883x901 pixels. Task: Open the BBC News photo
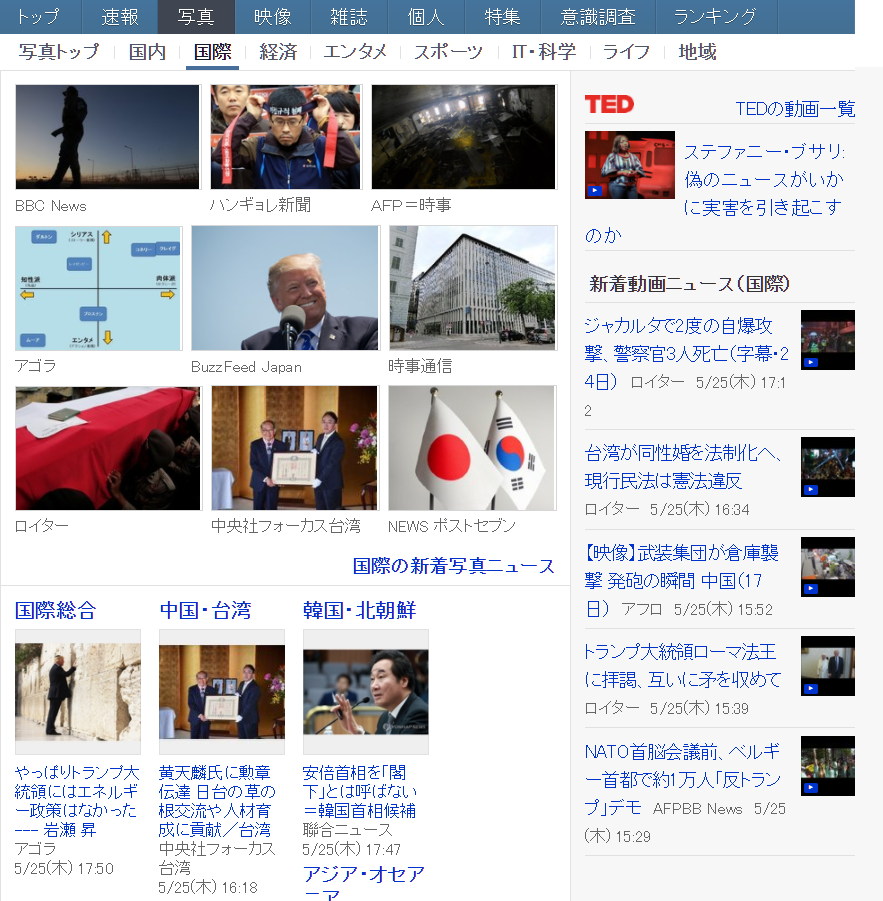point(107,137)
